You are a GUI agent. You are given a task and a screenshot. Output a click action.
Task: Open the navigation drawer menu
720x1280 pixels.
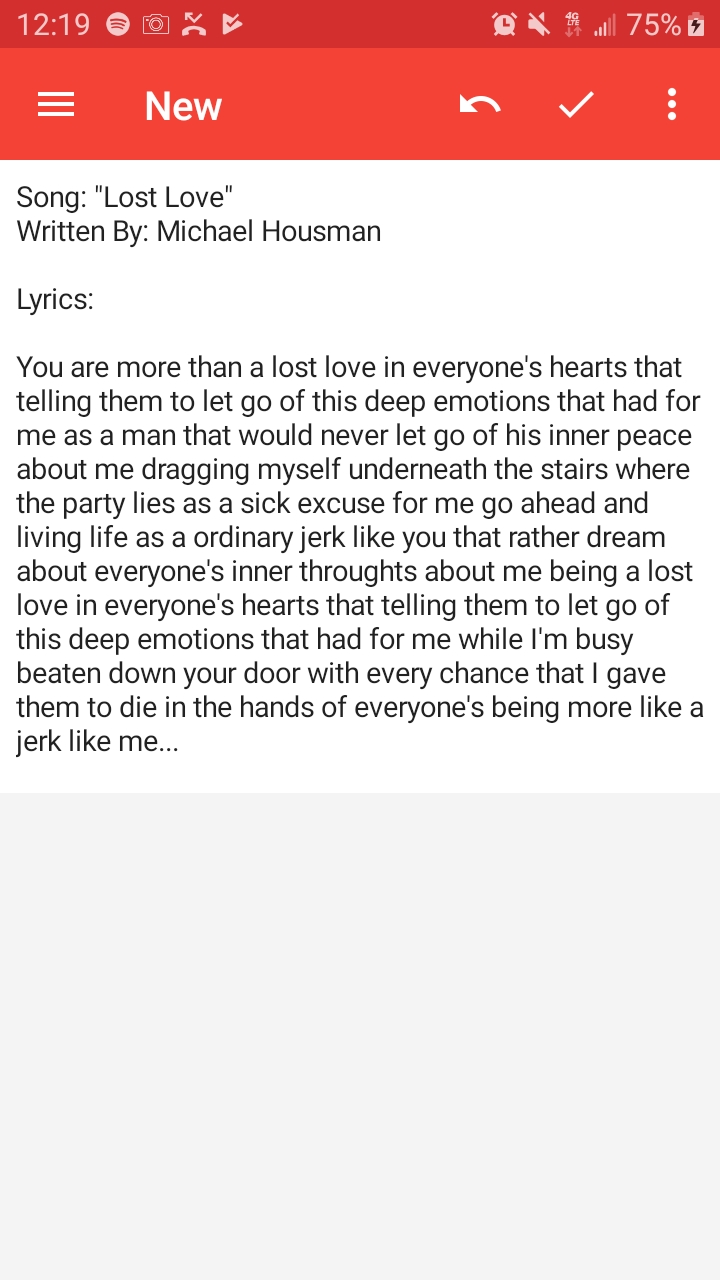56,104
